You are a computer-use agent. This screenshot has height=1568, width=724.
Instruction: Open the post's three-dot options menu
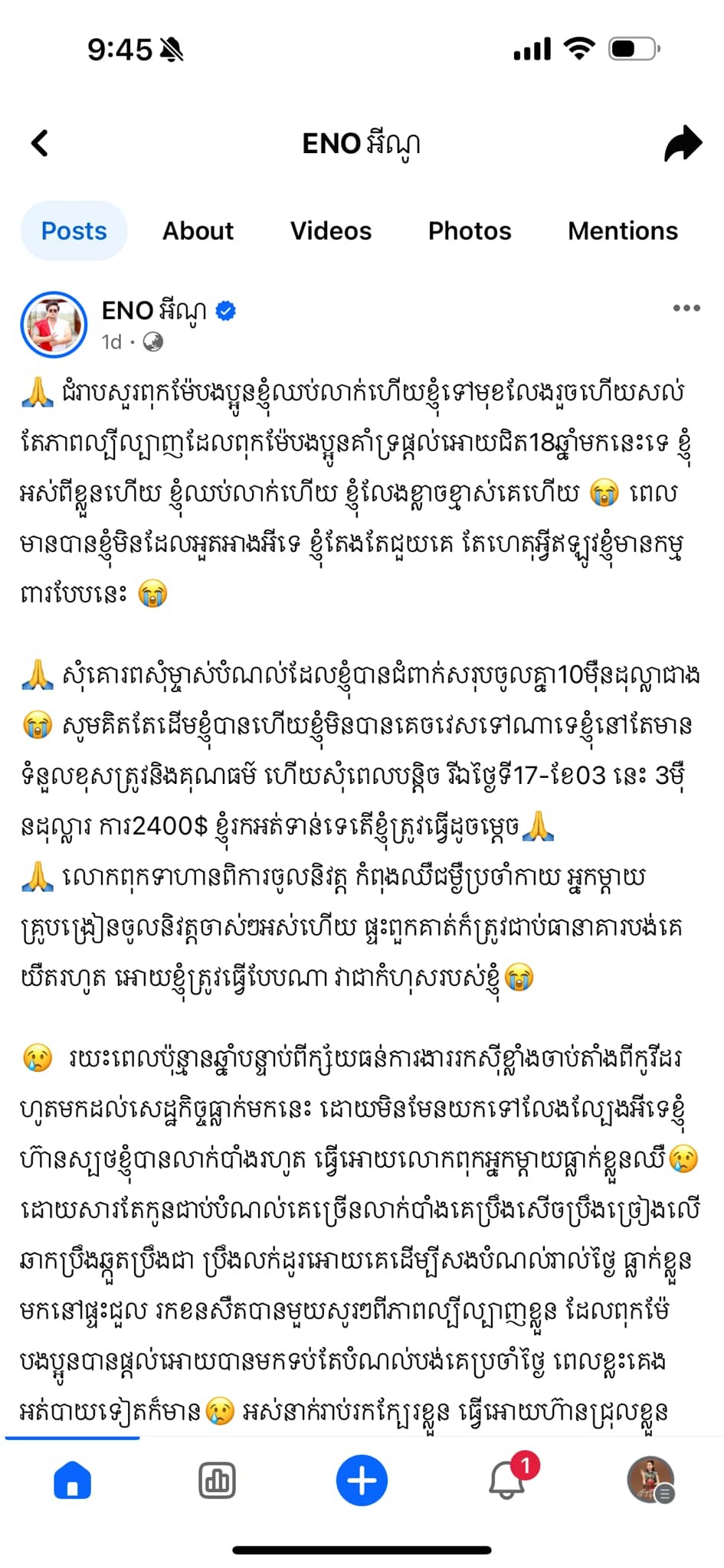coord(686,308)
